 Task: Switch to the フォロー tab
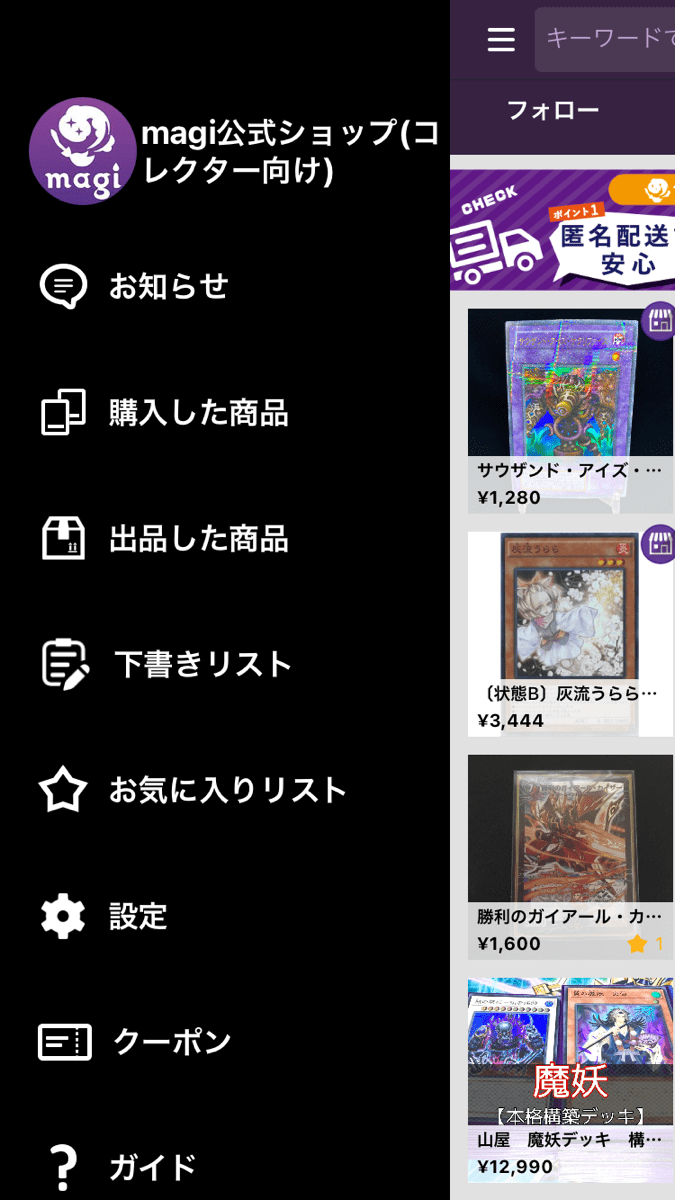click(x=553, y=110)
